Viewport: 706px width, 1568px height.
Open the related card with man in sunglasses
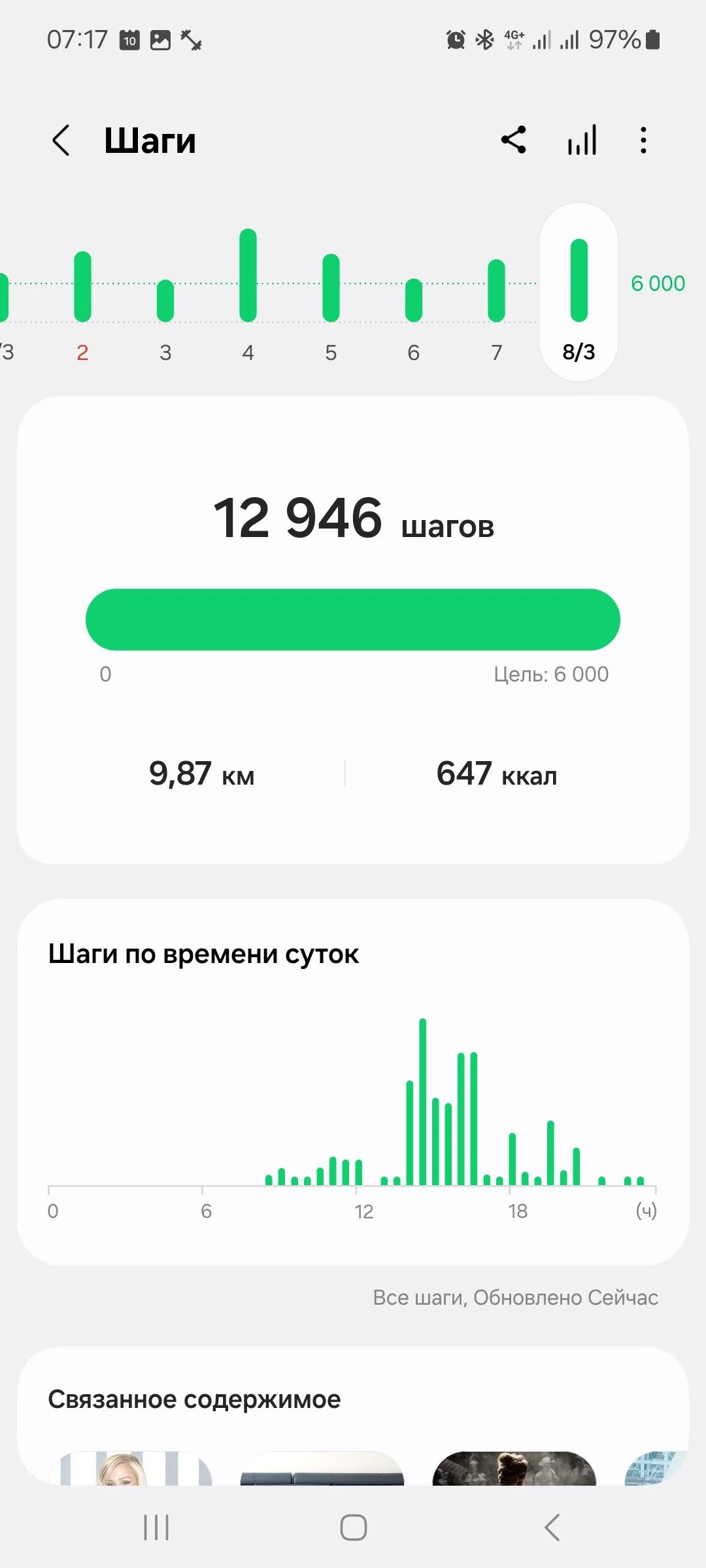click(514, 1469)
